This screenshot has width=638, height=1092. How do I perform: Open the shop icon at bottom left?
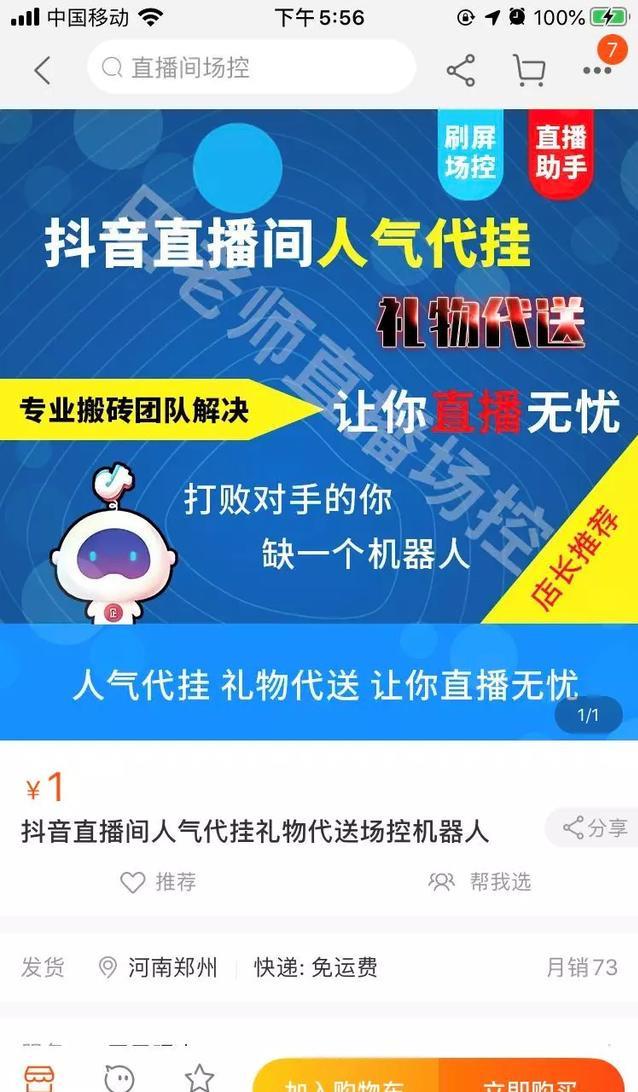pos(40,1078)
